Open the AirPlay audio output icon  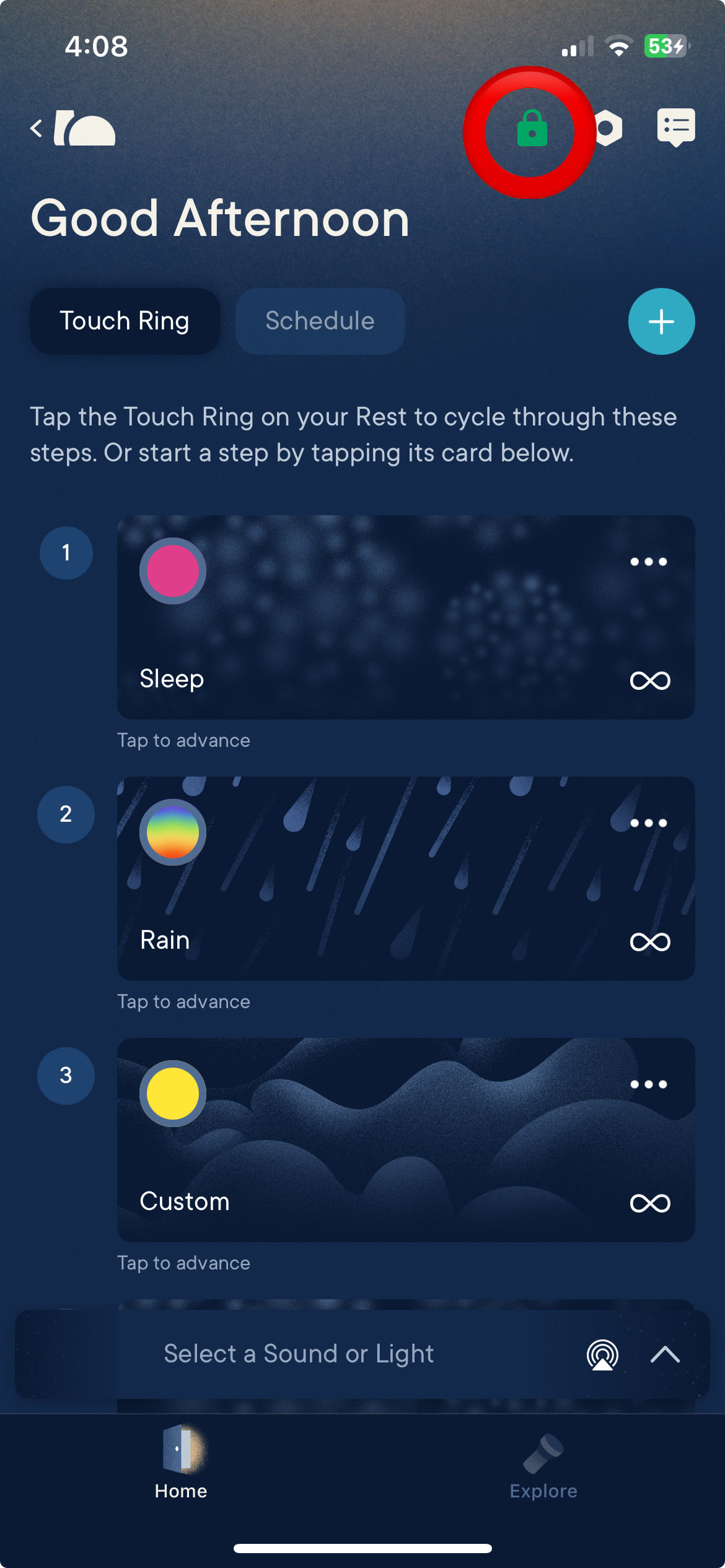602,1354
